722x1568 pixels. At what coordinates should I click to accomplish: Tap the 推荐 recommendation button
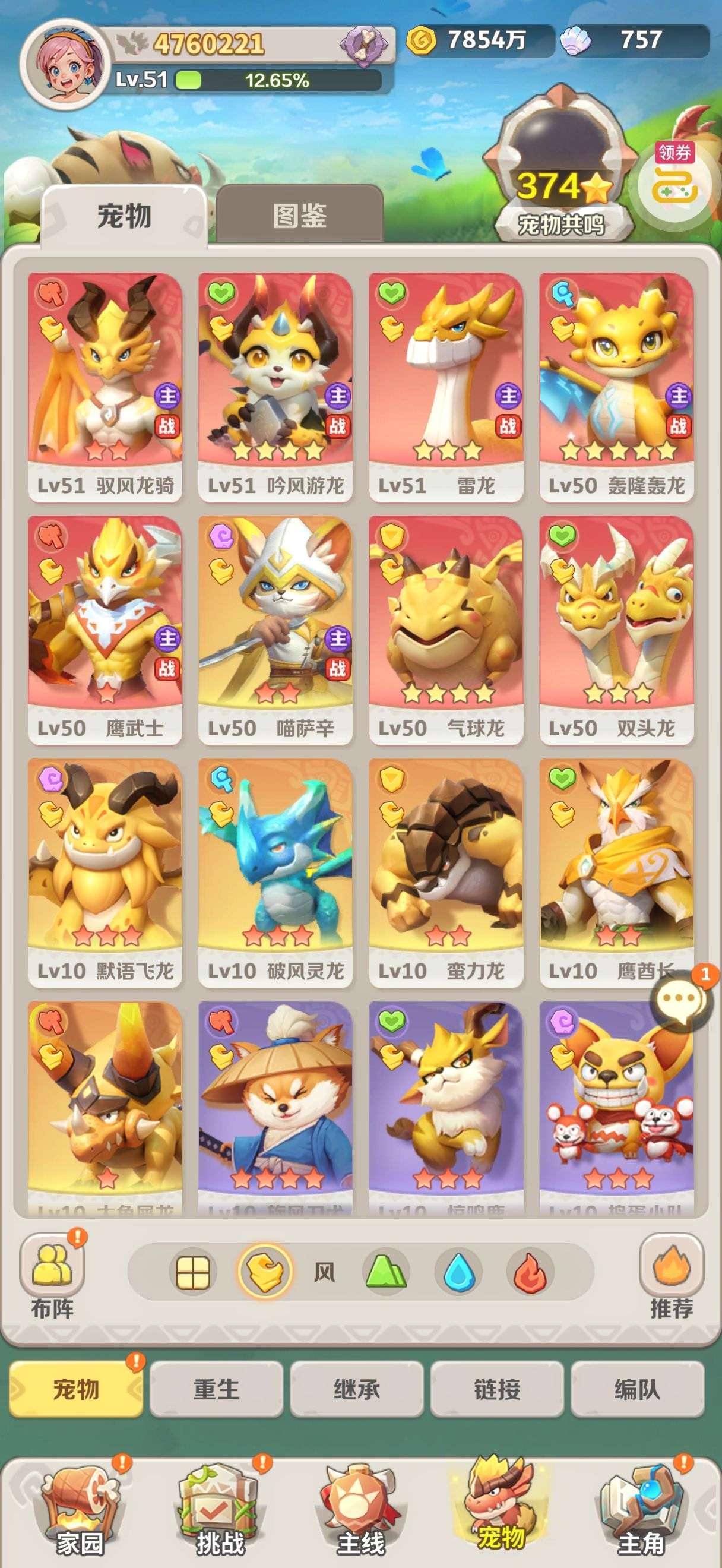click(671, 1274)
